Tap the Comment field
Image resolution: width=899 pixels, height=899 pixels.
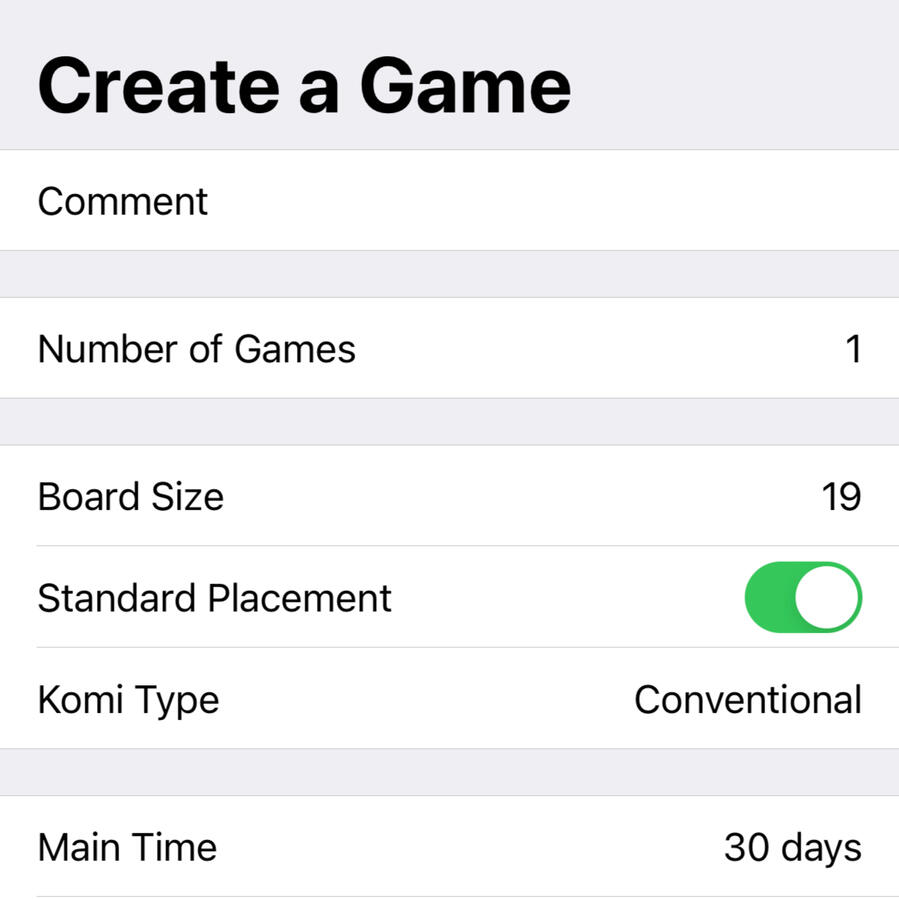pos(449,201)
